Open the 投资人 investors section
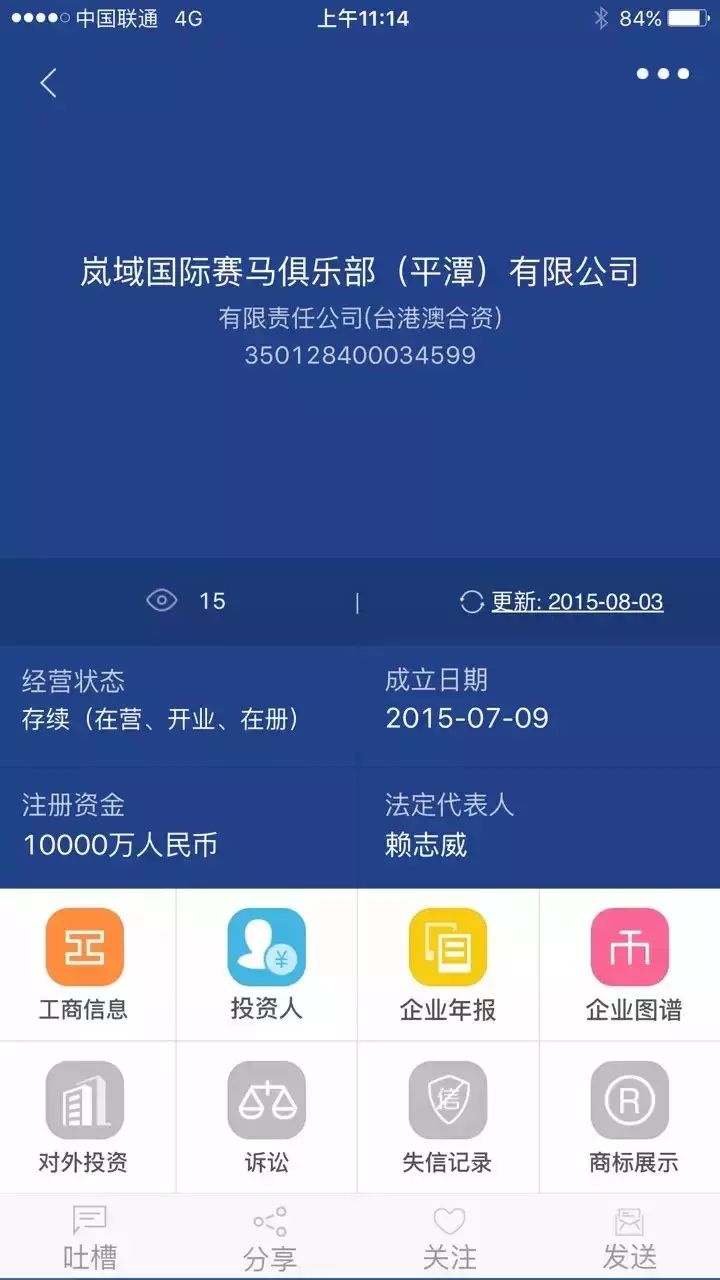The image size is (720, 1280). (x=266, y=963)
